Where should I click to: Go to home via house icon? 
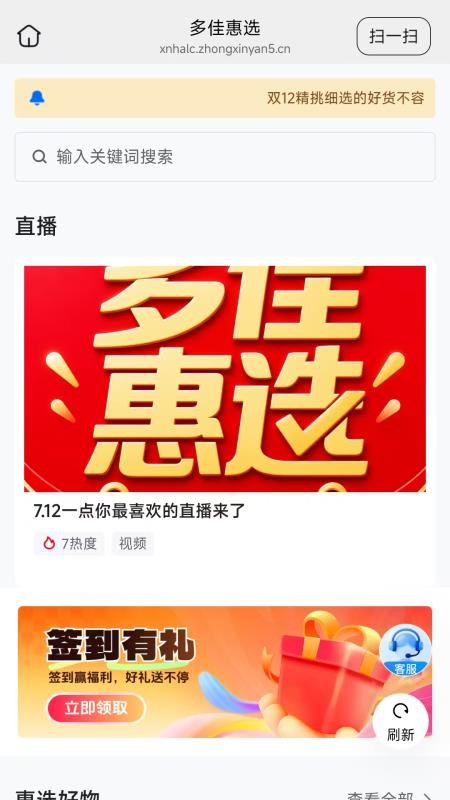[x=29, y=36]
